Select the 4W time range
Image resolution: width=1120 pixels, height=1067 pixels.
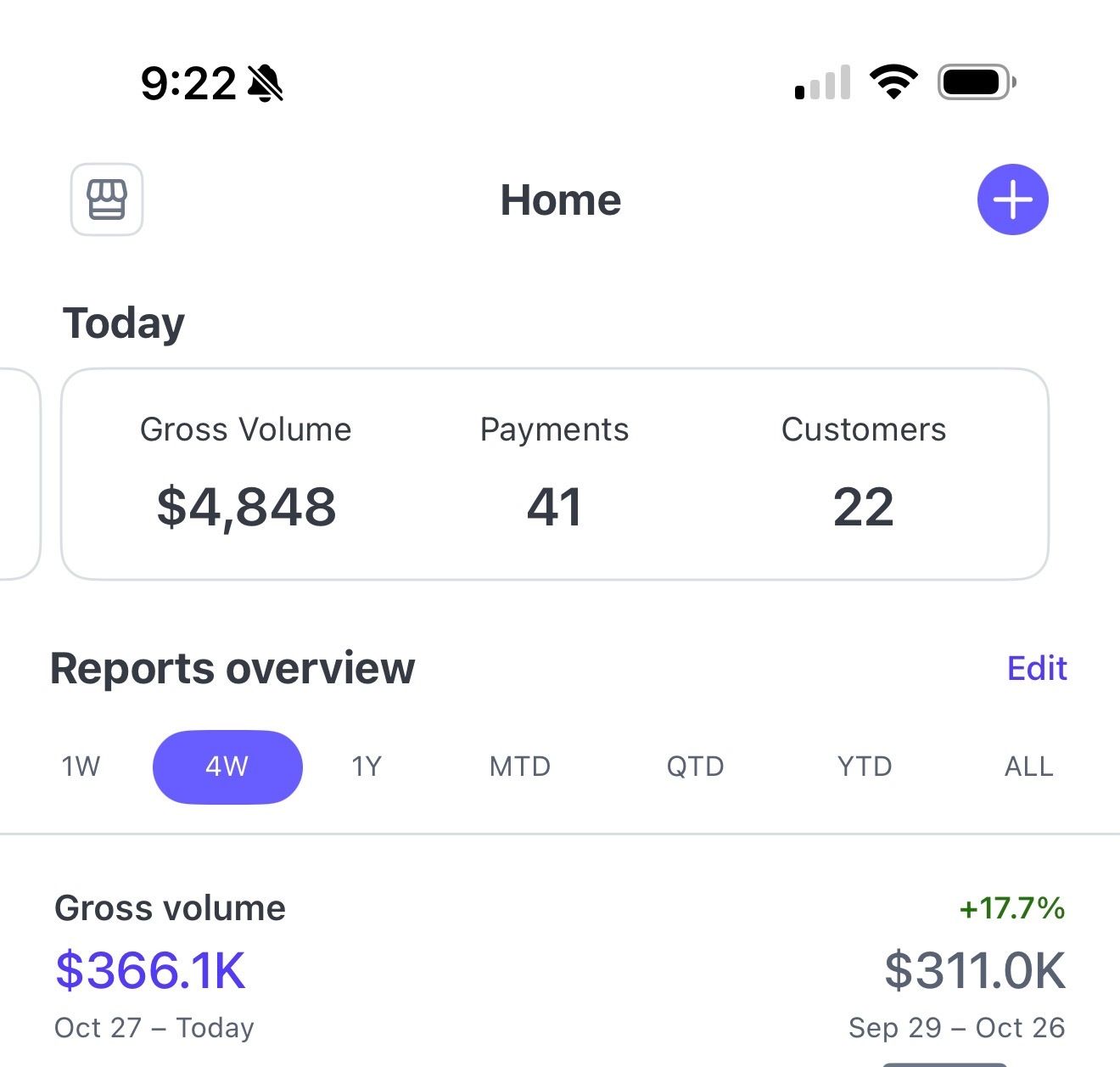(x=227, y=767)
